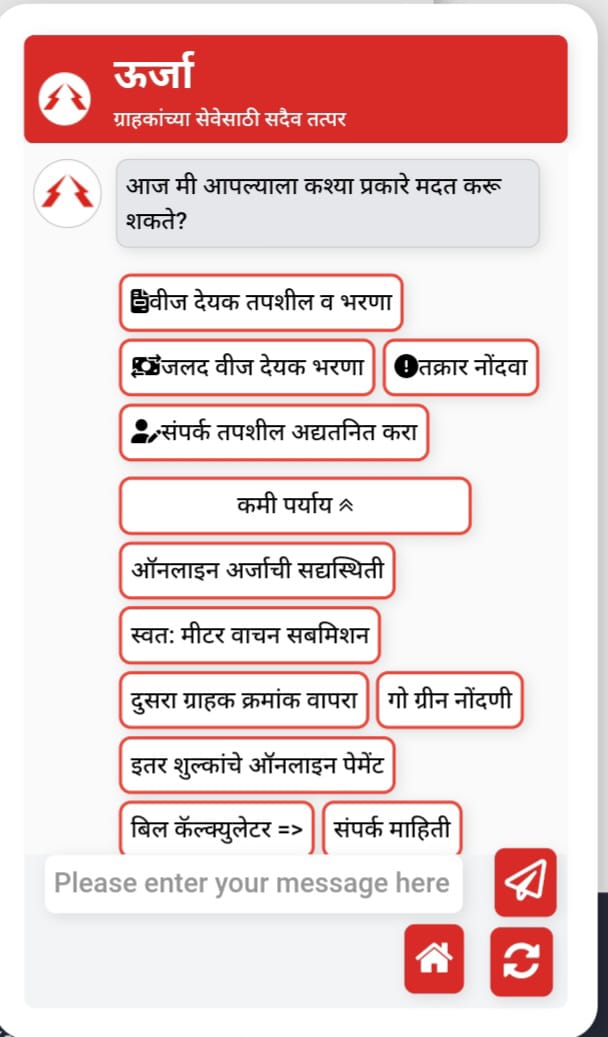Screen dimensions: 608x1037
Task: Launch बिल कॅल्क्युलेटर
Action: click(x=216, y=828)
